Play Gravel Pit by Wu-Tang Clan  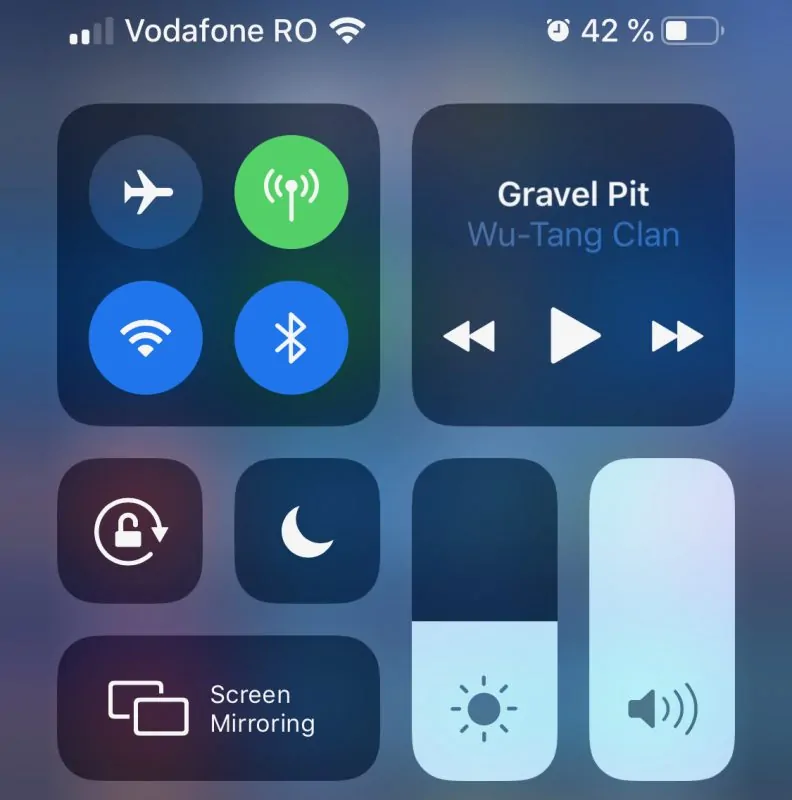click(x=575, y=336)
